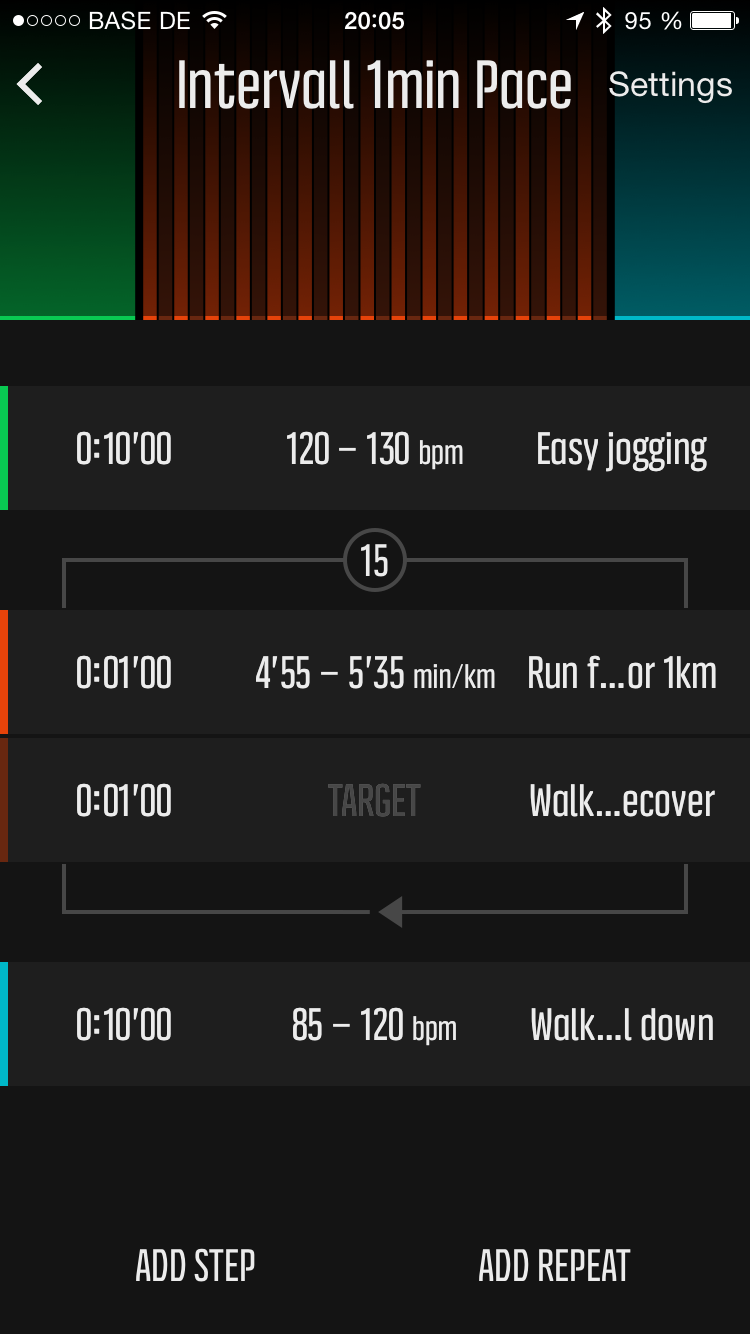Image resolution: width=750 pixels, height=1334 pixels.
Task: Add a repeat block
Action: (x=554, y=1266)
